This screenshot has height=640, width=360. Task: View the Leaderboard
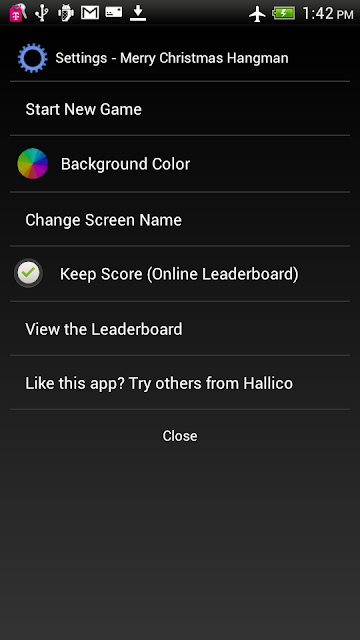[180, 329]
